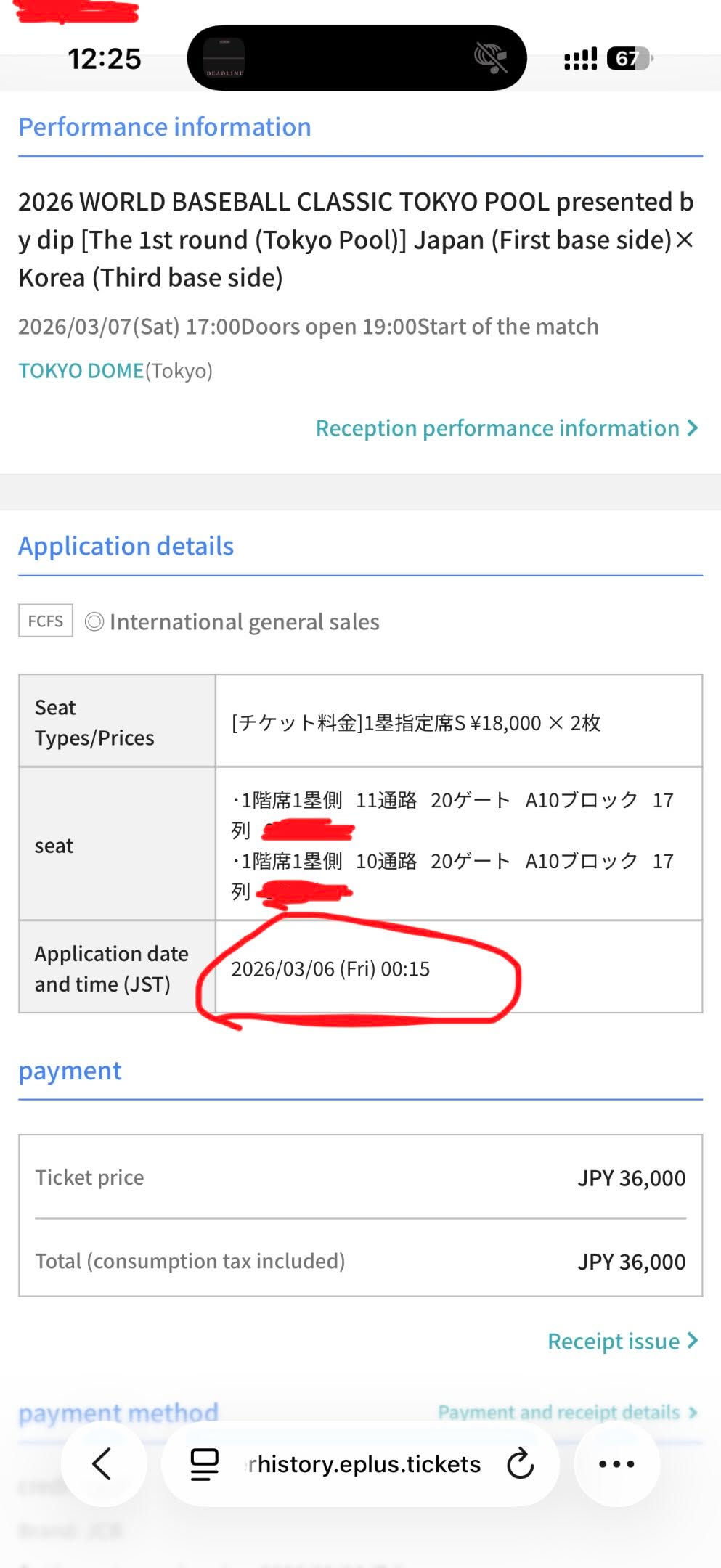Tap the DEADLINE album art in Dynamic Island

(x=226, y=58)
